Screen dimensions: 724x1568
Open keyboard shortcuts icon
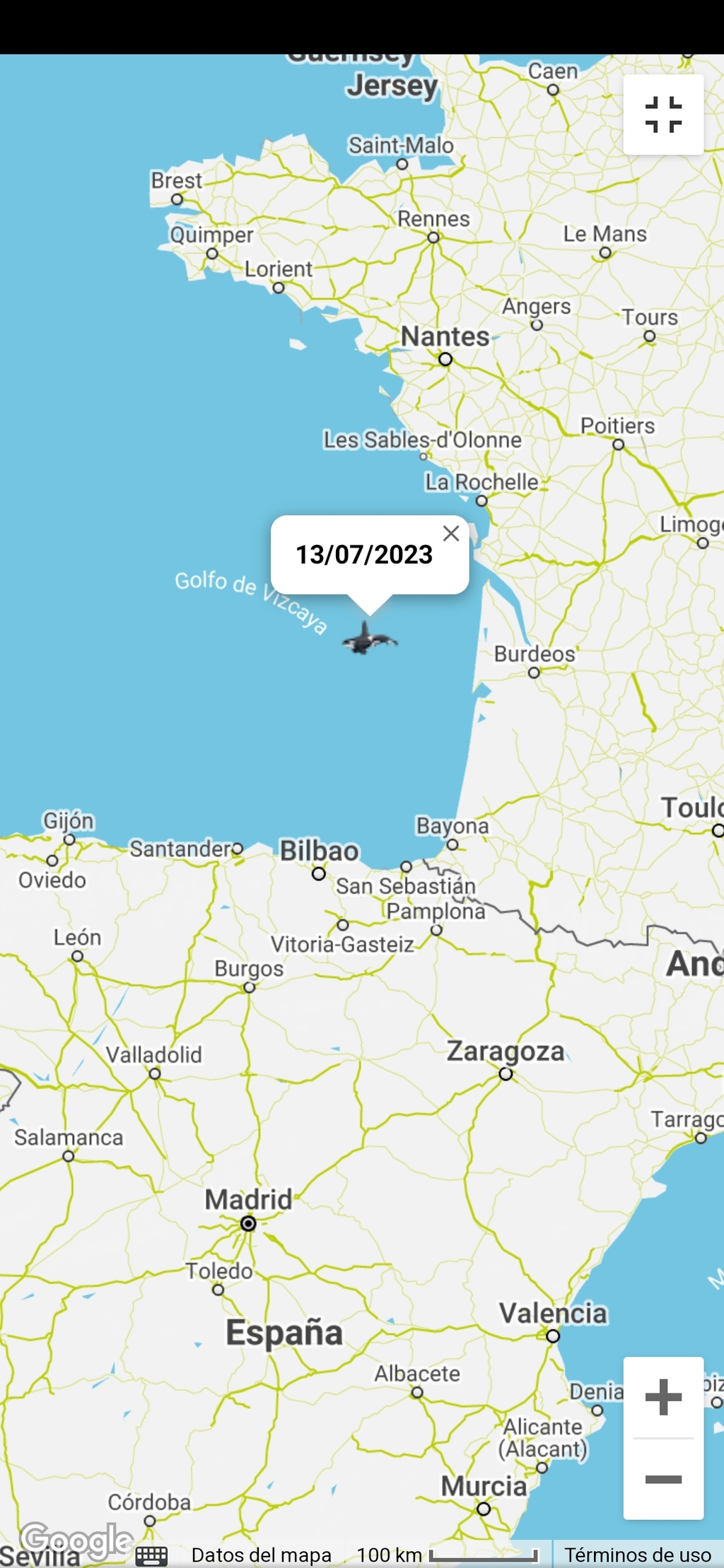[151, 1555]
